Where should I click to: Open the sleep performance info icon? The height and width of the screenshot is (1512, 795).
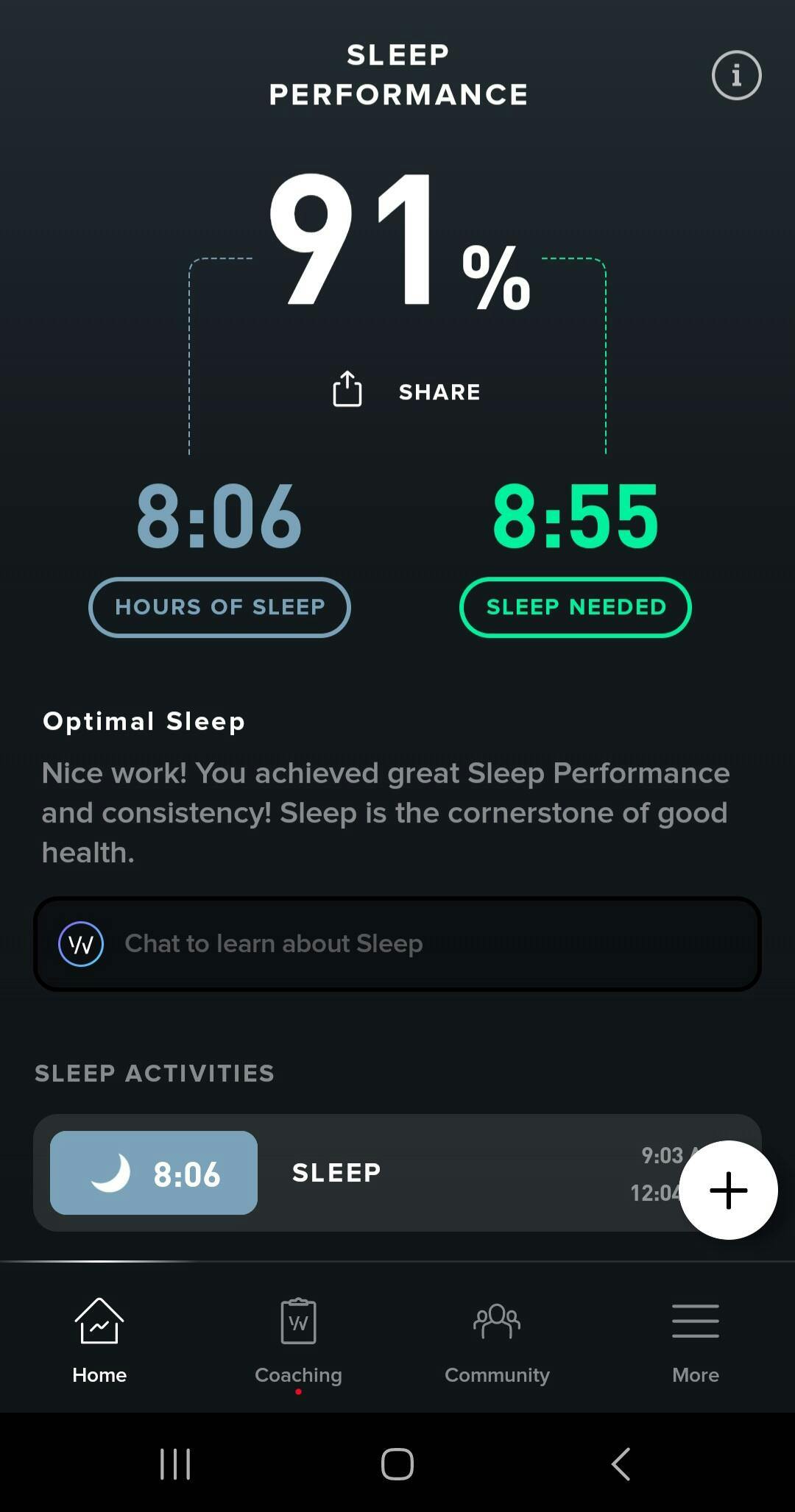point(736,75)
